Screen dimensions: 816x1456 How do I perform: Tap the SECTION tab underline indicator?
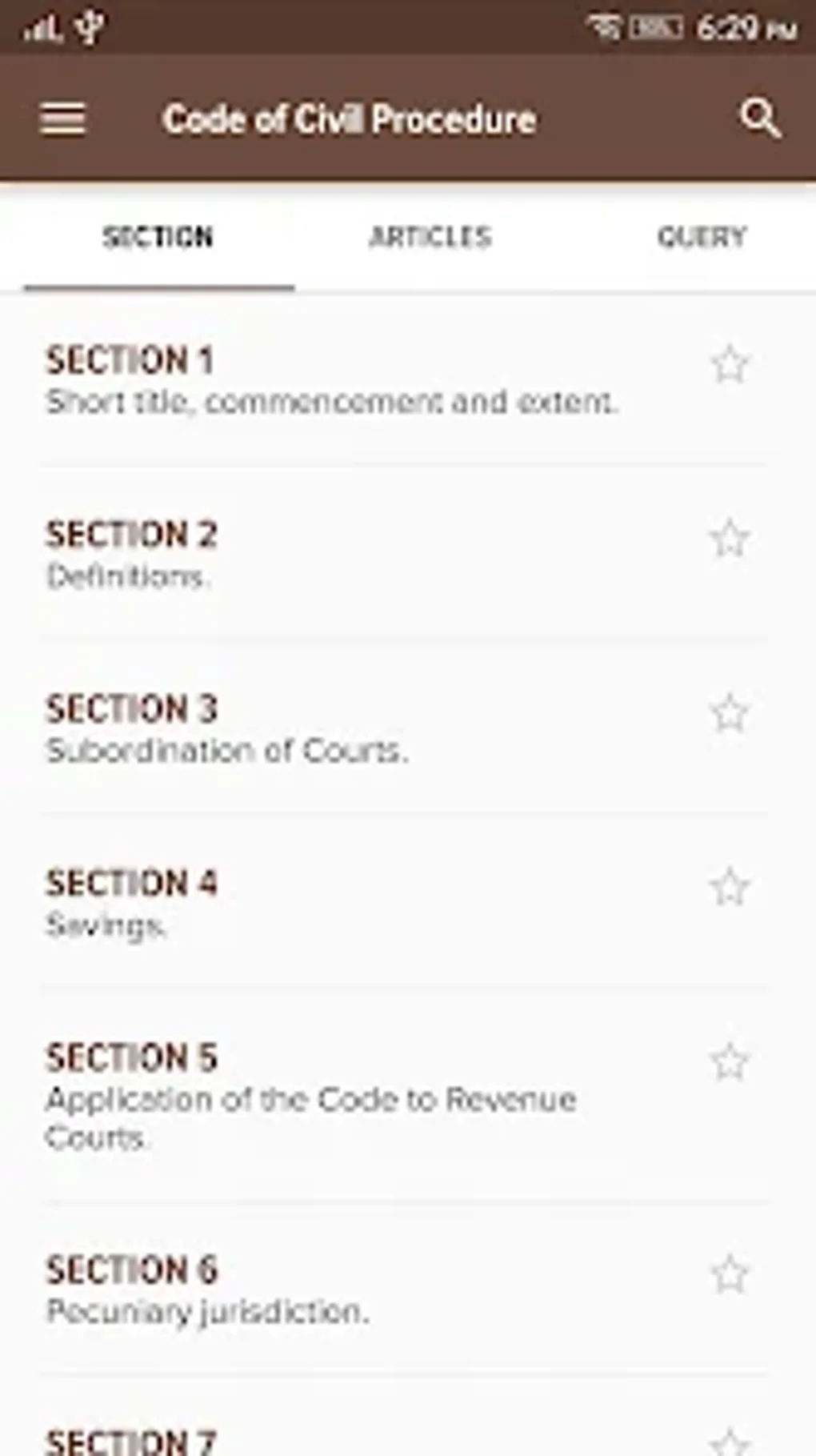click(x=158, y=285)
